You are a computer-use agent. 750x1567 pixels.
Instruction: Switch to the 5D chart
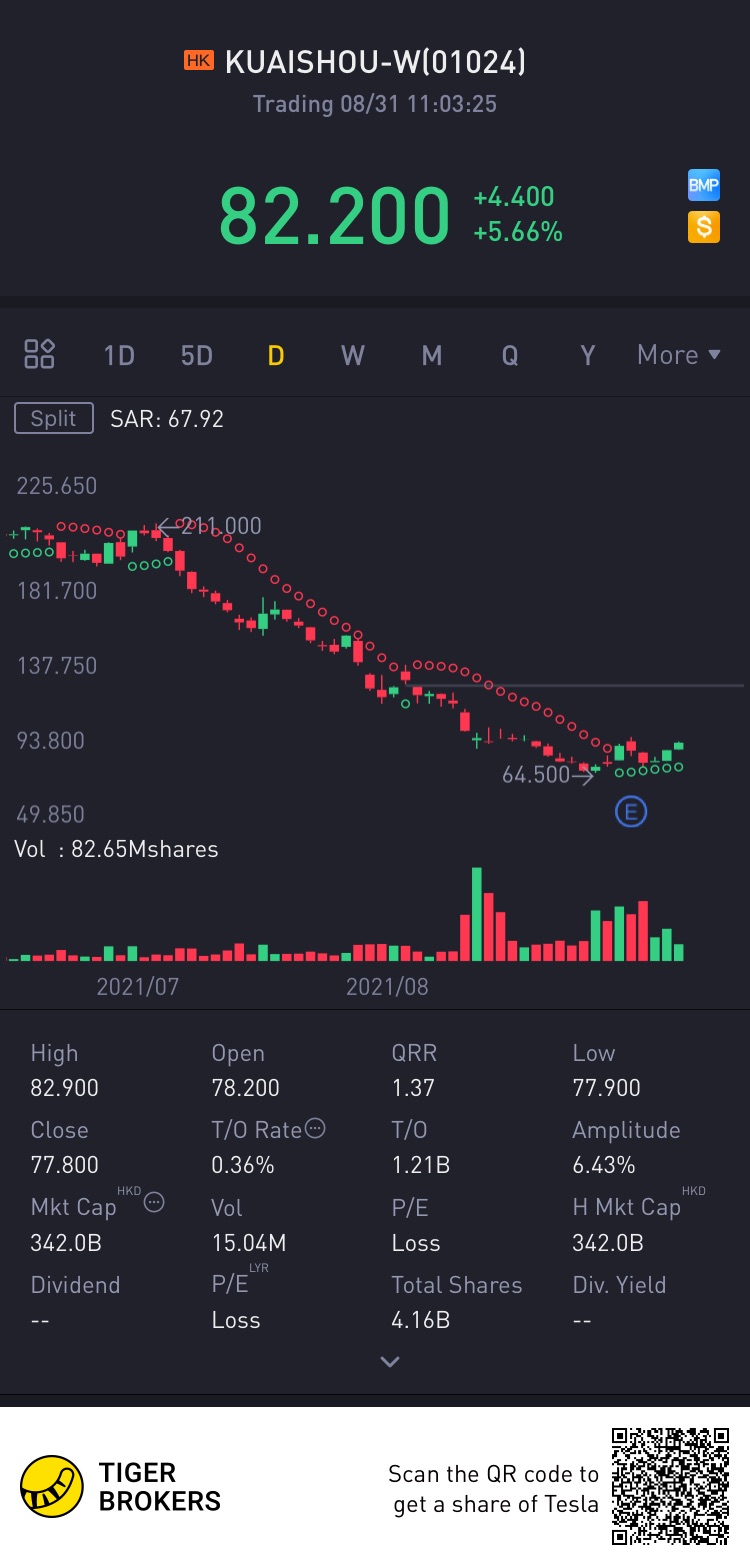(197, 355)
